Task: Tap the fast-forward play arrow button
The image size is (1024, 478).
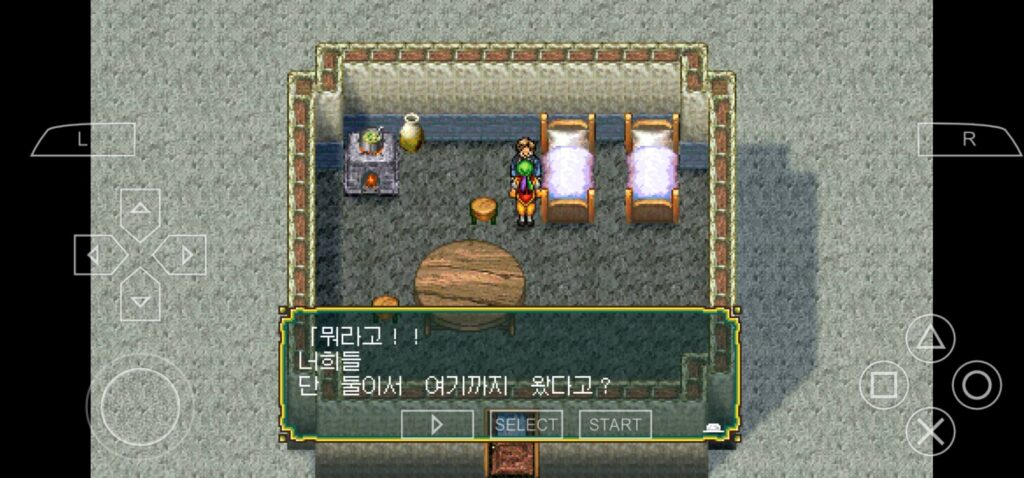Action: (x=437, y=424)
